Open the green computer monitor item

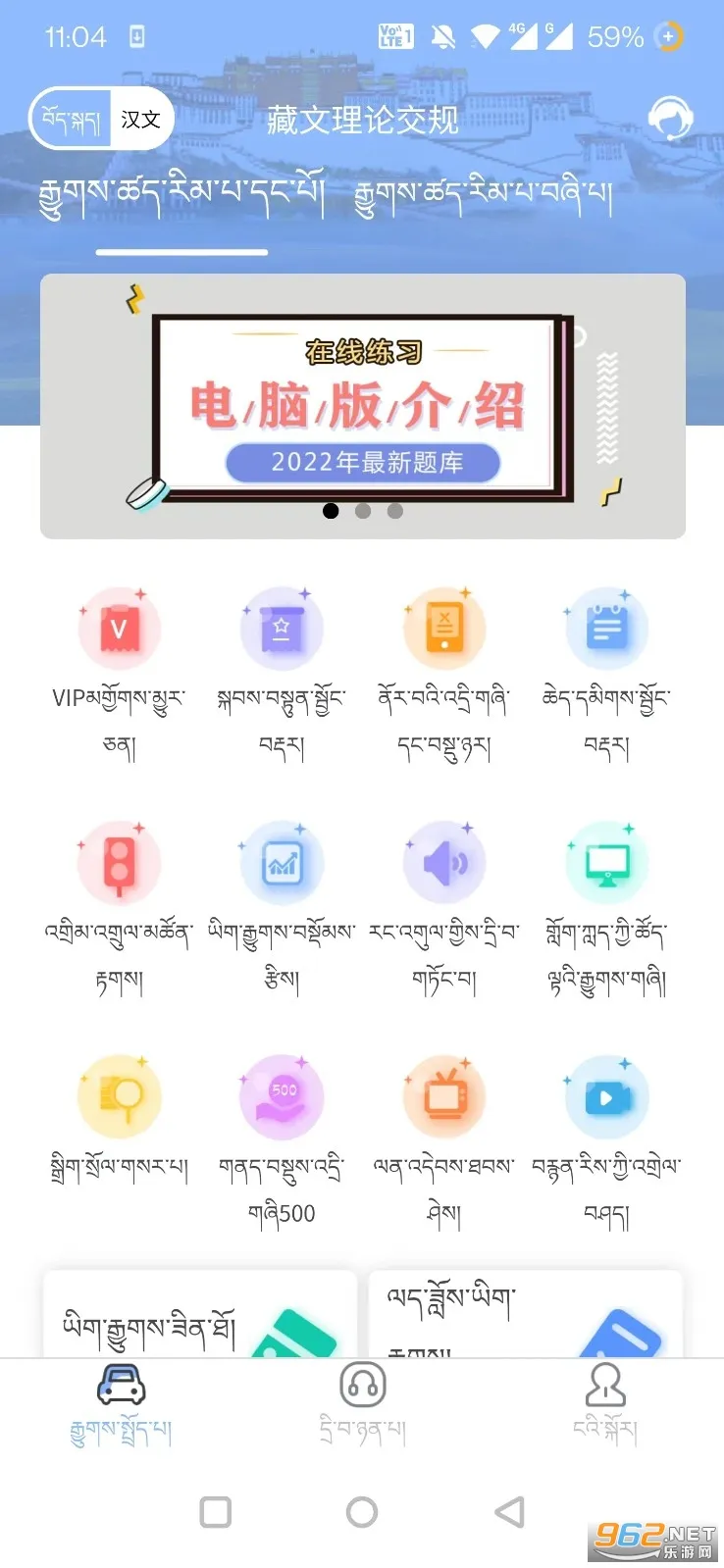607,862
